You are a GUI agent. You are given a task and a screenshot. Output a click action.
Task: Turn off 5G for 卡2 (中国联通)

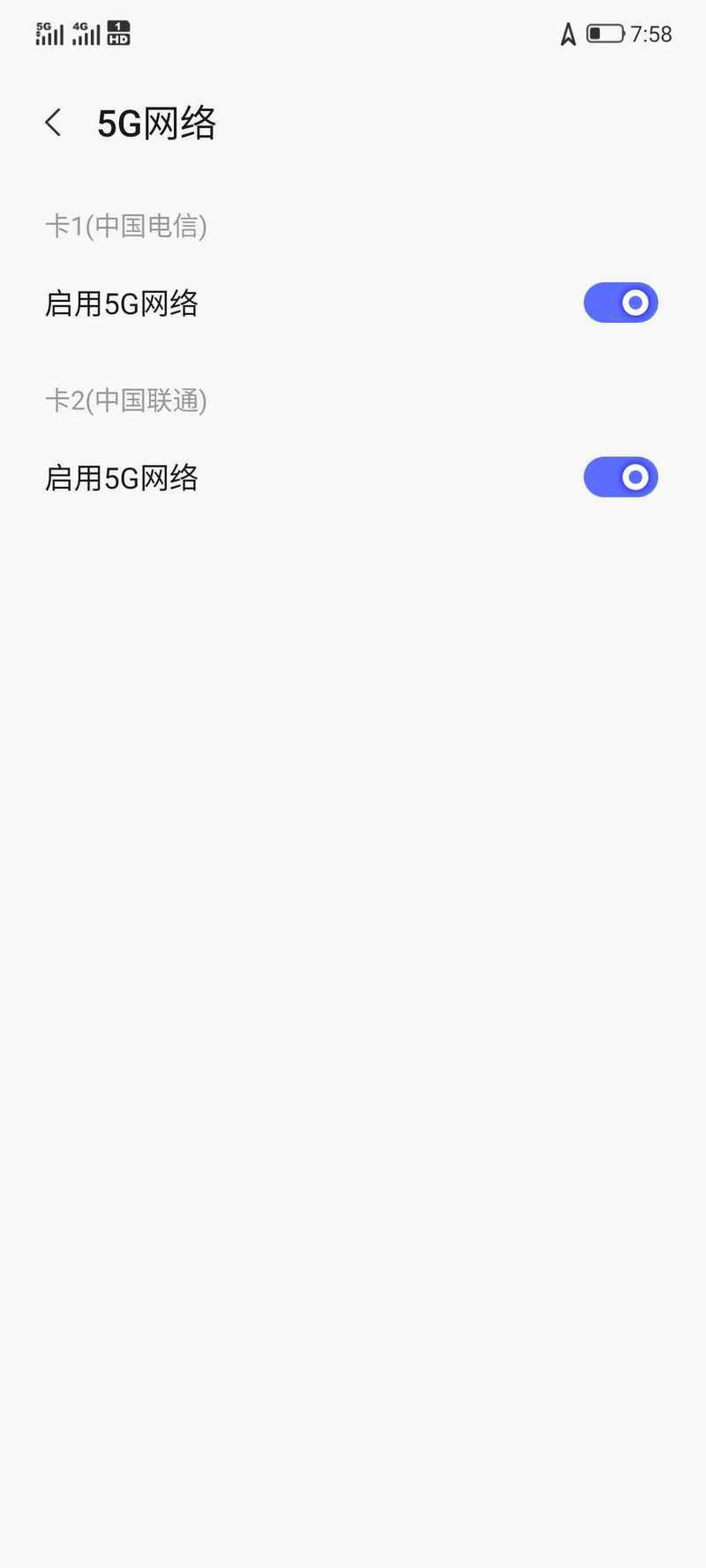pos(620,477)
